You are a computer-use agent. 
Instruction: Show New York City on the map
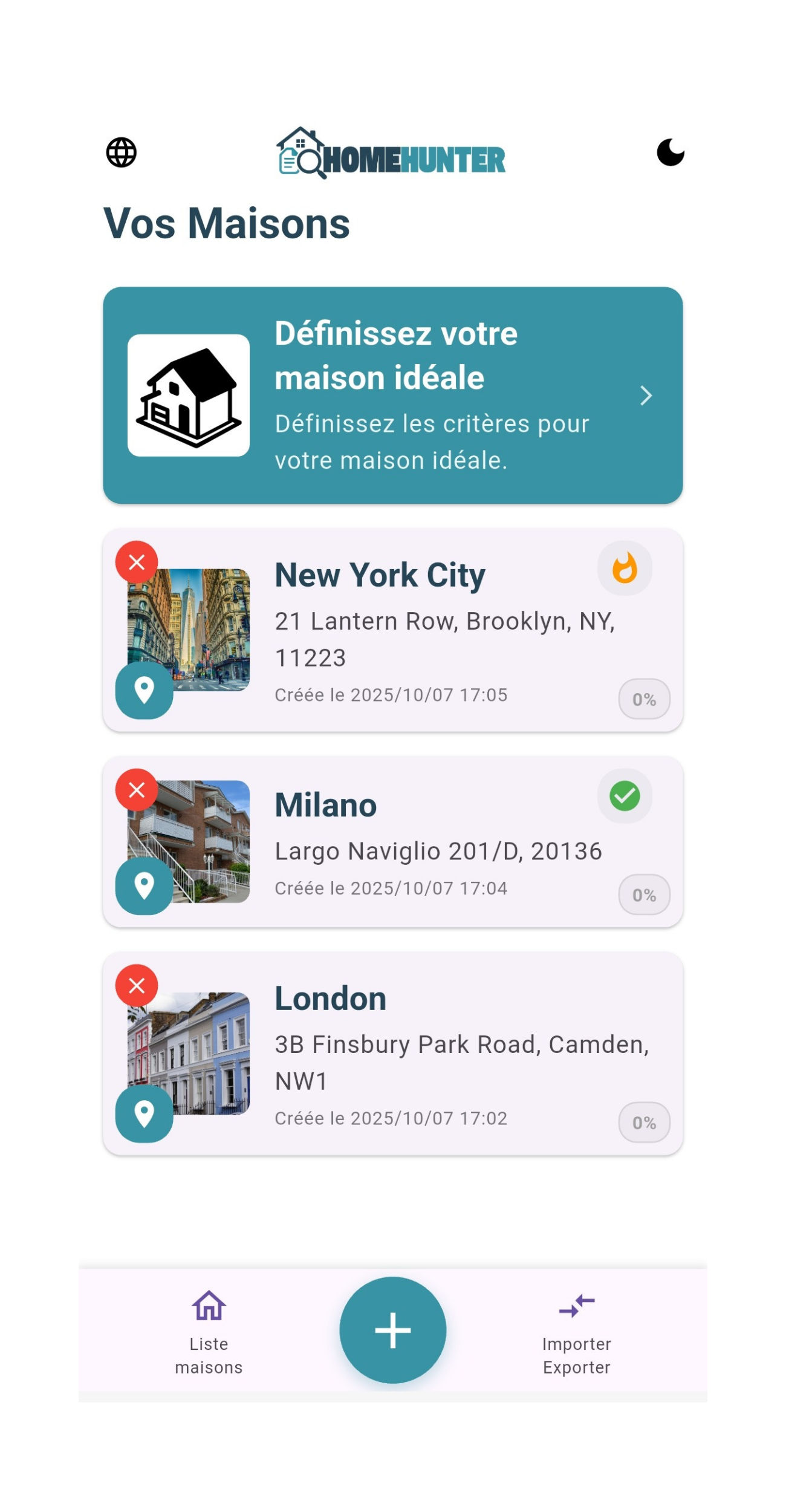144,690
